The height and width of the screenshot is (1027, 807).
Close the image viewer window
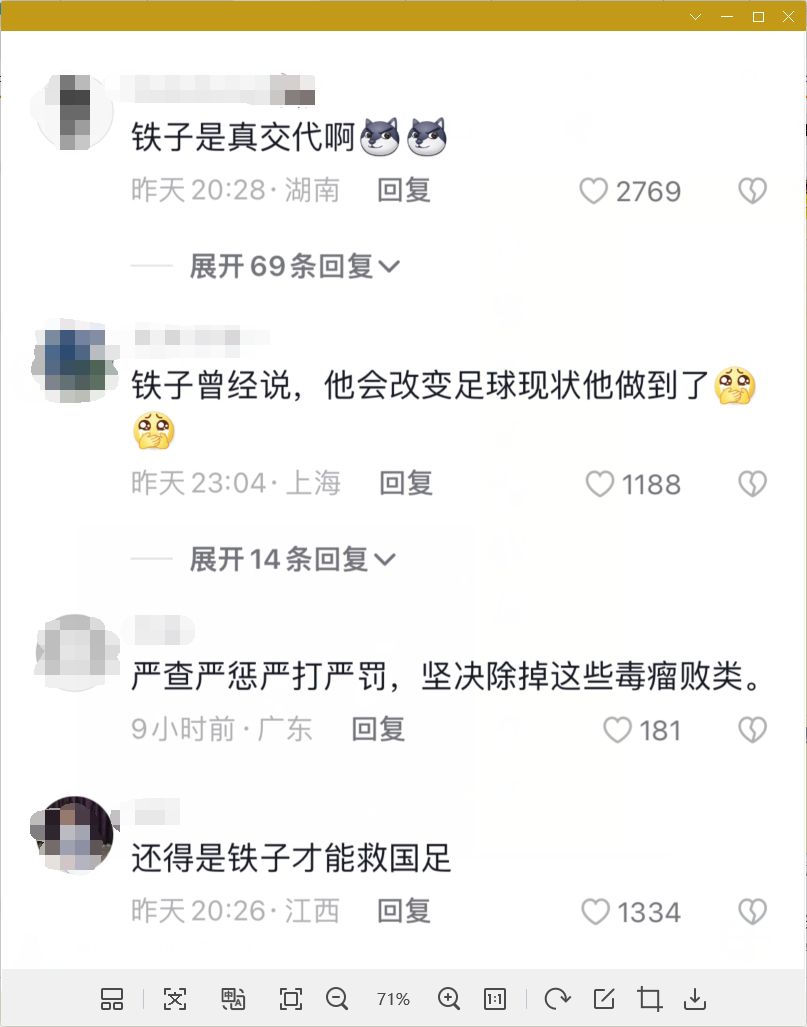pos(788,16)
